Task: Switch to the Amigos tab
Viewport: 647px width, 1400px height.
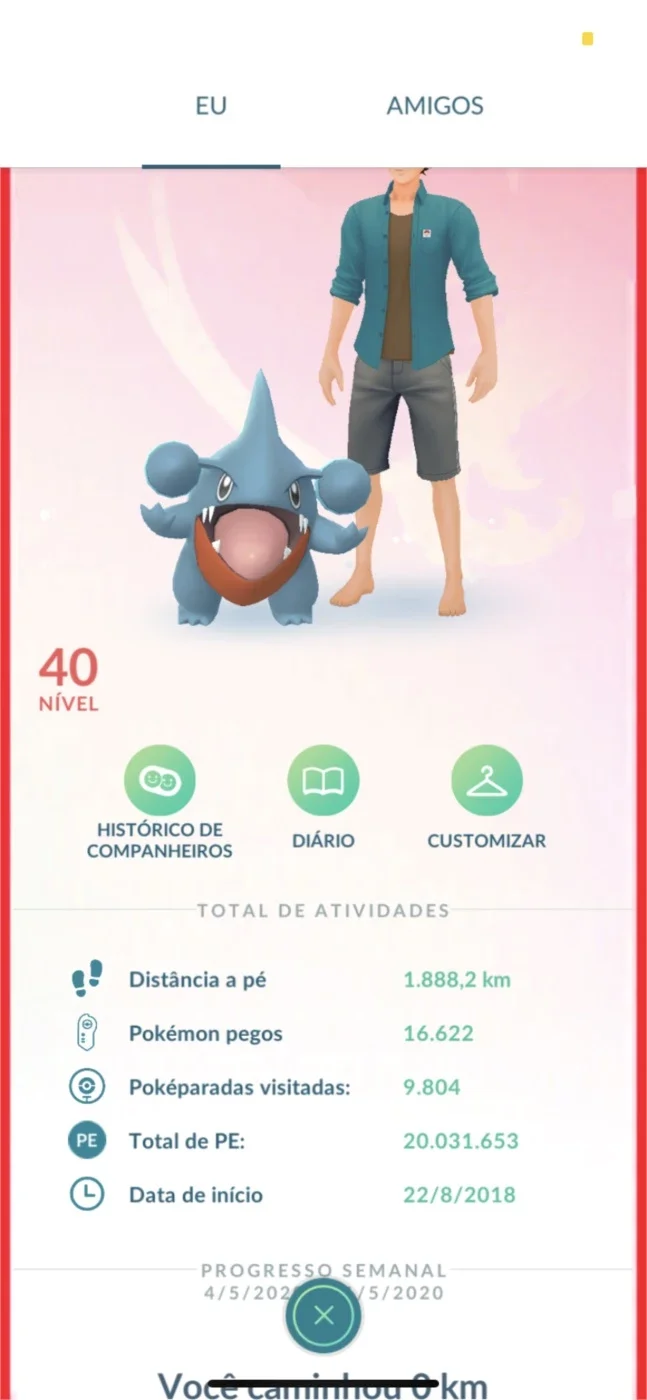Action: click(435, 106)
